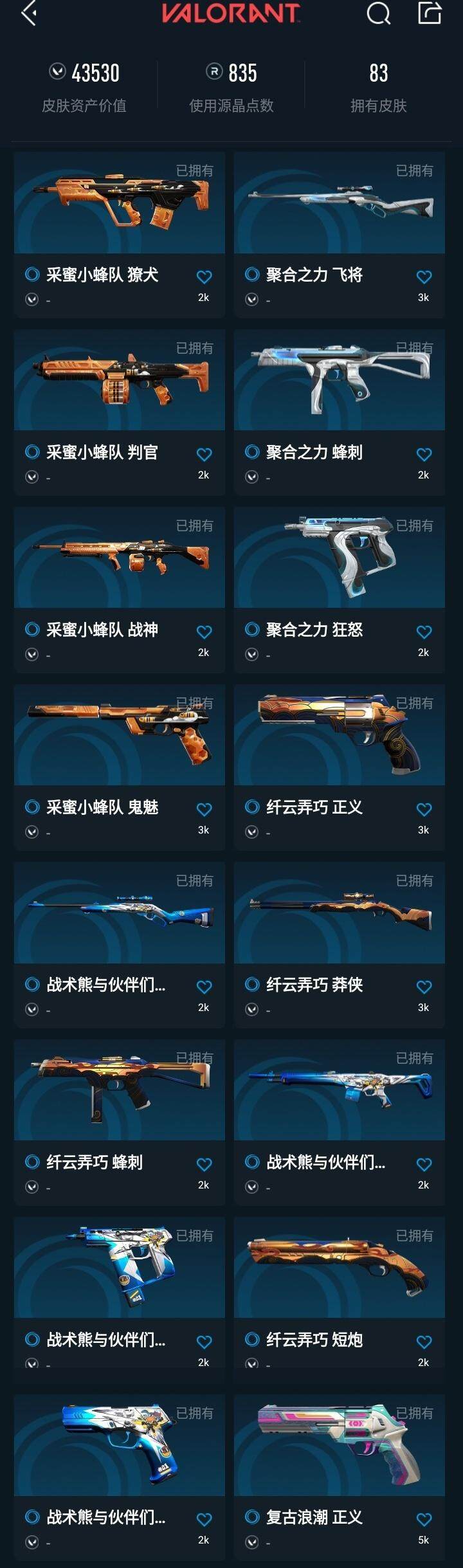Go back using the top-left arrow

point(28,13)
